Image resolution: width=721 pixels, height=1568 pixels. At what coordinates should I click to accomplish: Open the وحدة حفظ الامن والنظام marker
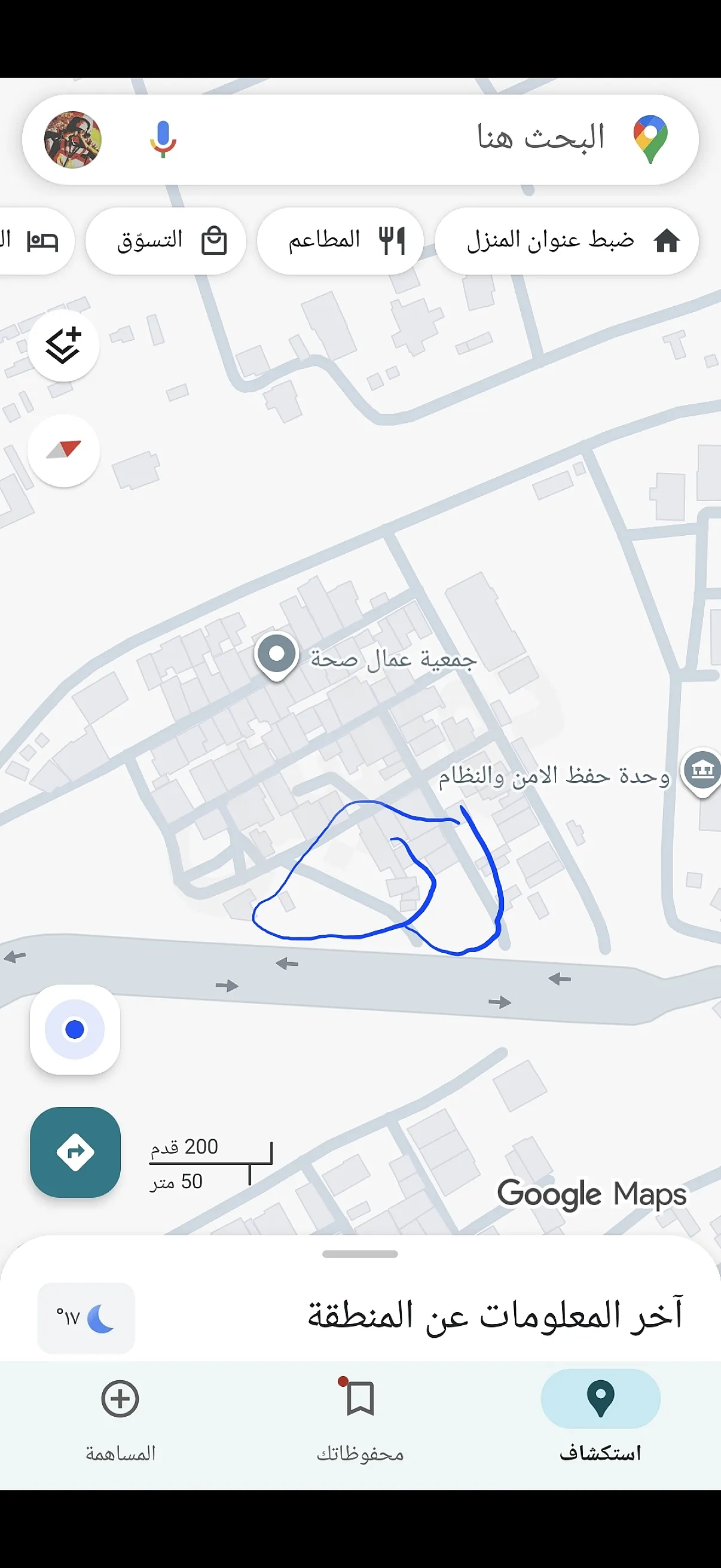coord(701,770)
